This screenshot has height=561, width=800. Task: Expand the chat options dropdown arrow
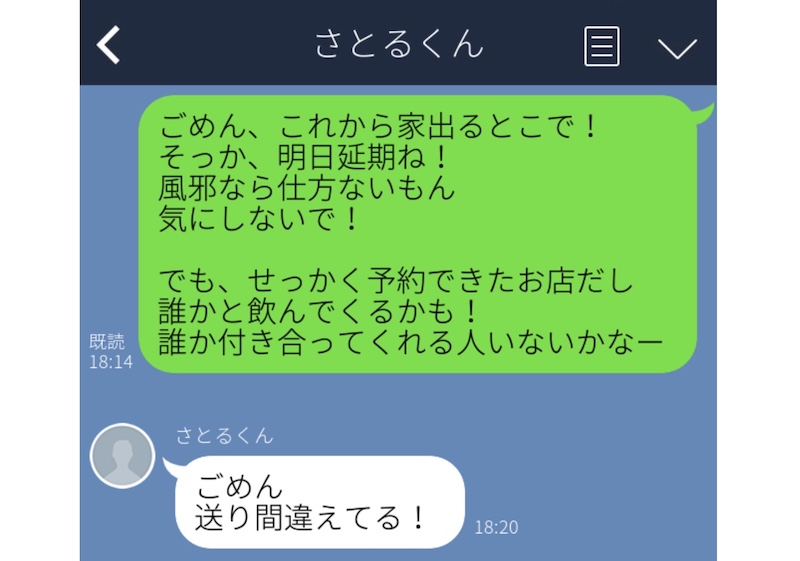(677, 47)
